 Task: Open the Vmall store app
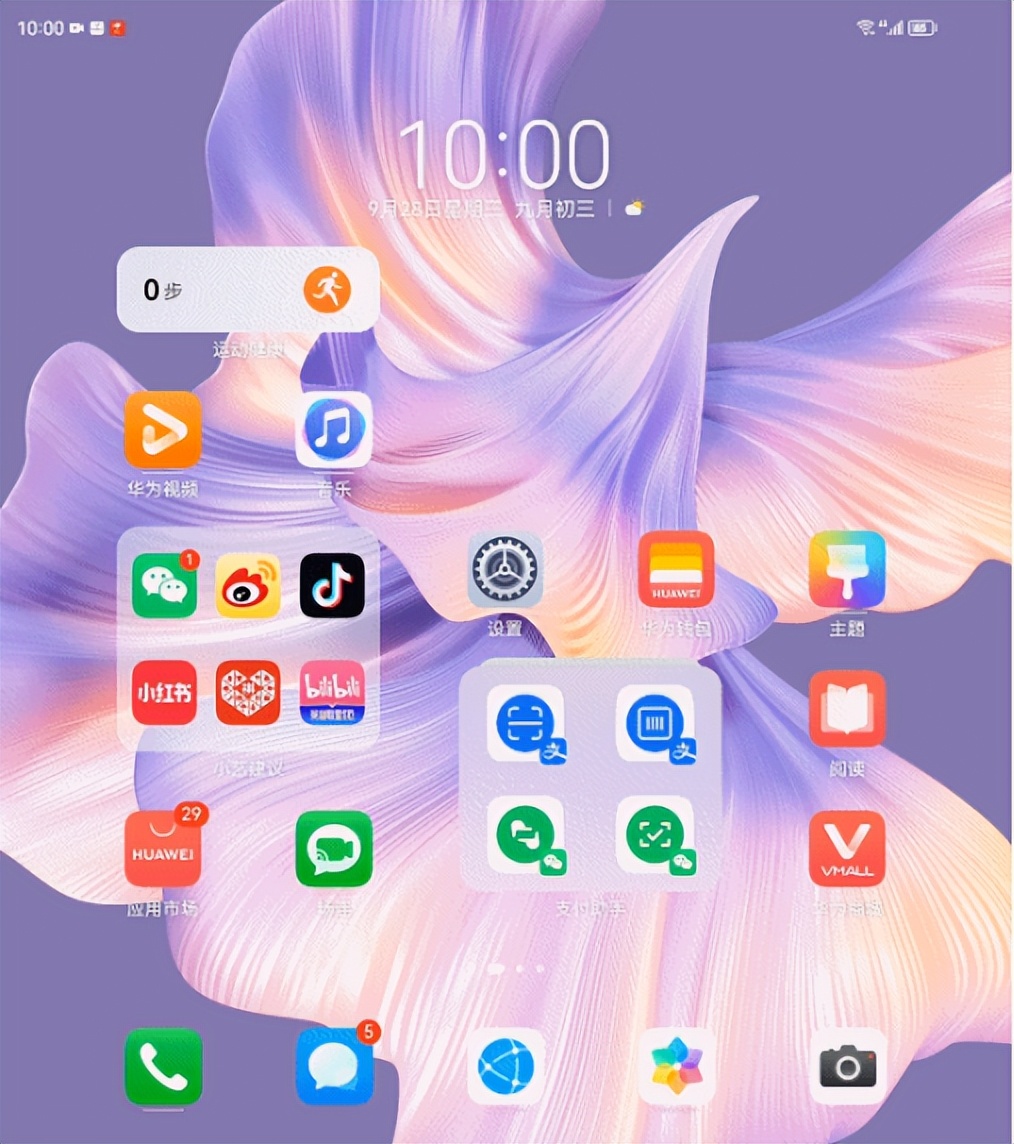point(847,849)
